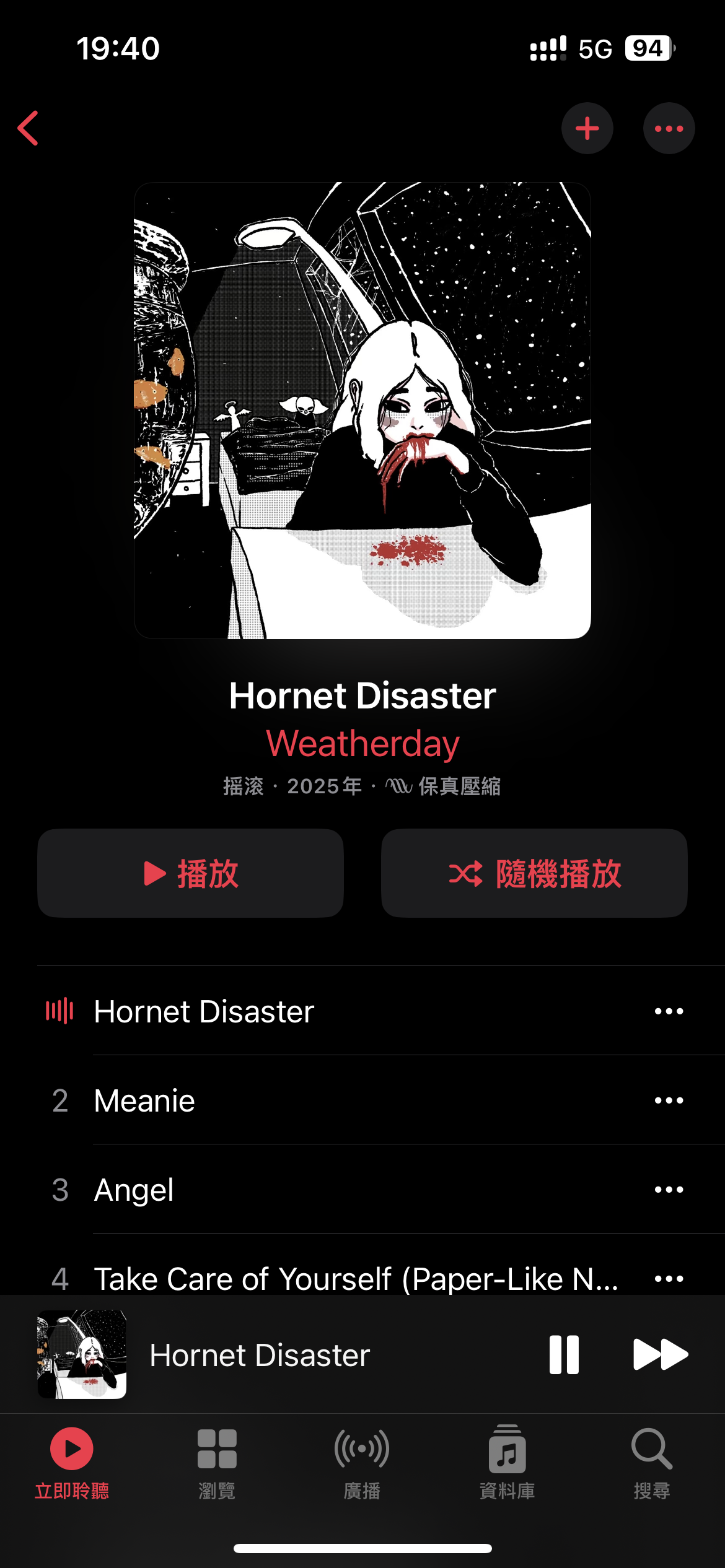Image resolution: width=725 pixels, height=1568 pixels.
Task: Open the artist page for Weatherday
Action: [x=362, y=743]
